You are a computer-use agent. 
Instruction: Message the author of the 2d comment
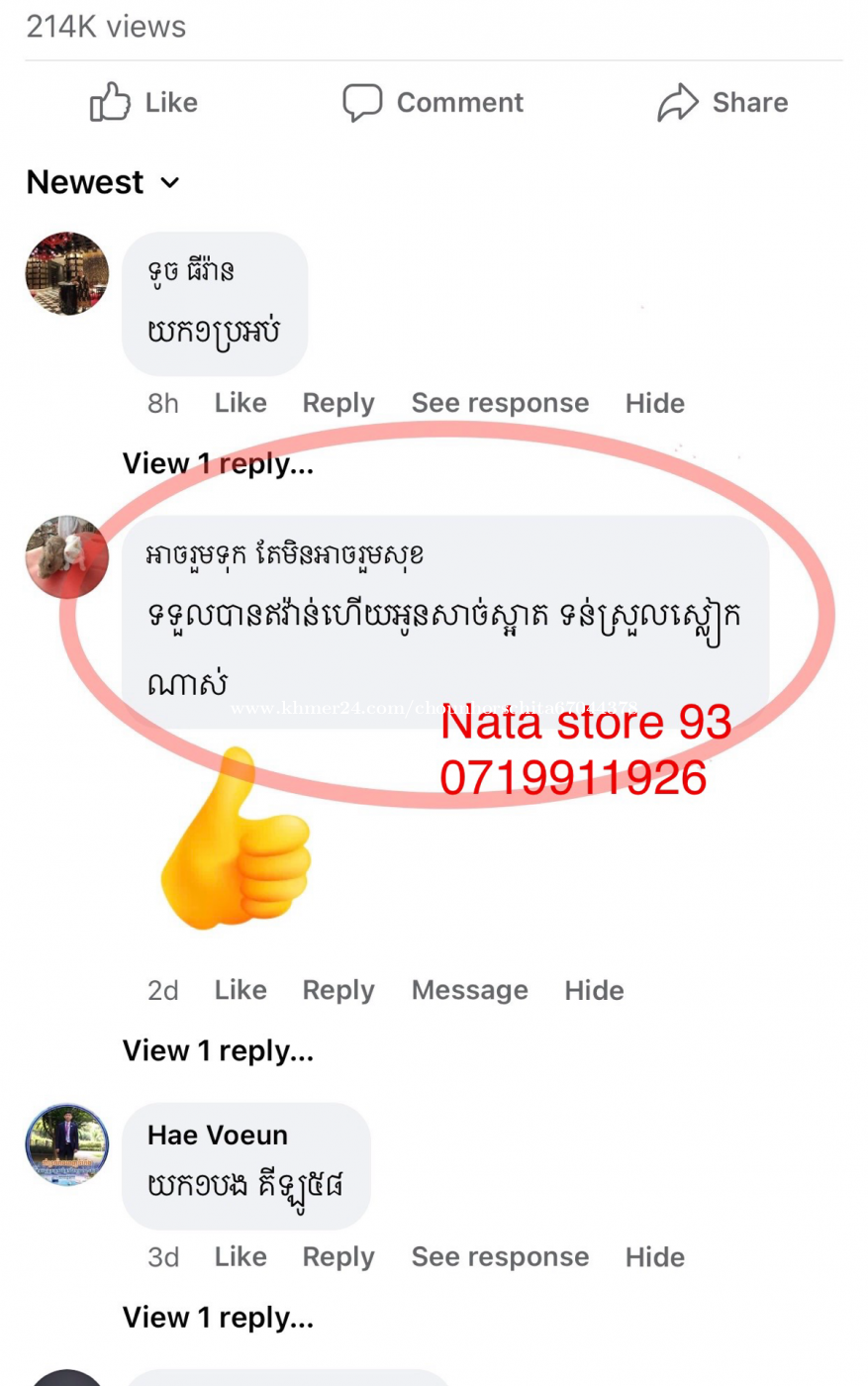(x=469, y=990)
